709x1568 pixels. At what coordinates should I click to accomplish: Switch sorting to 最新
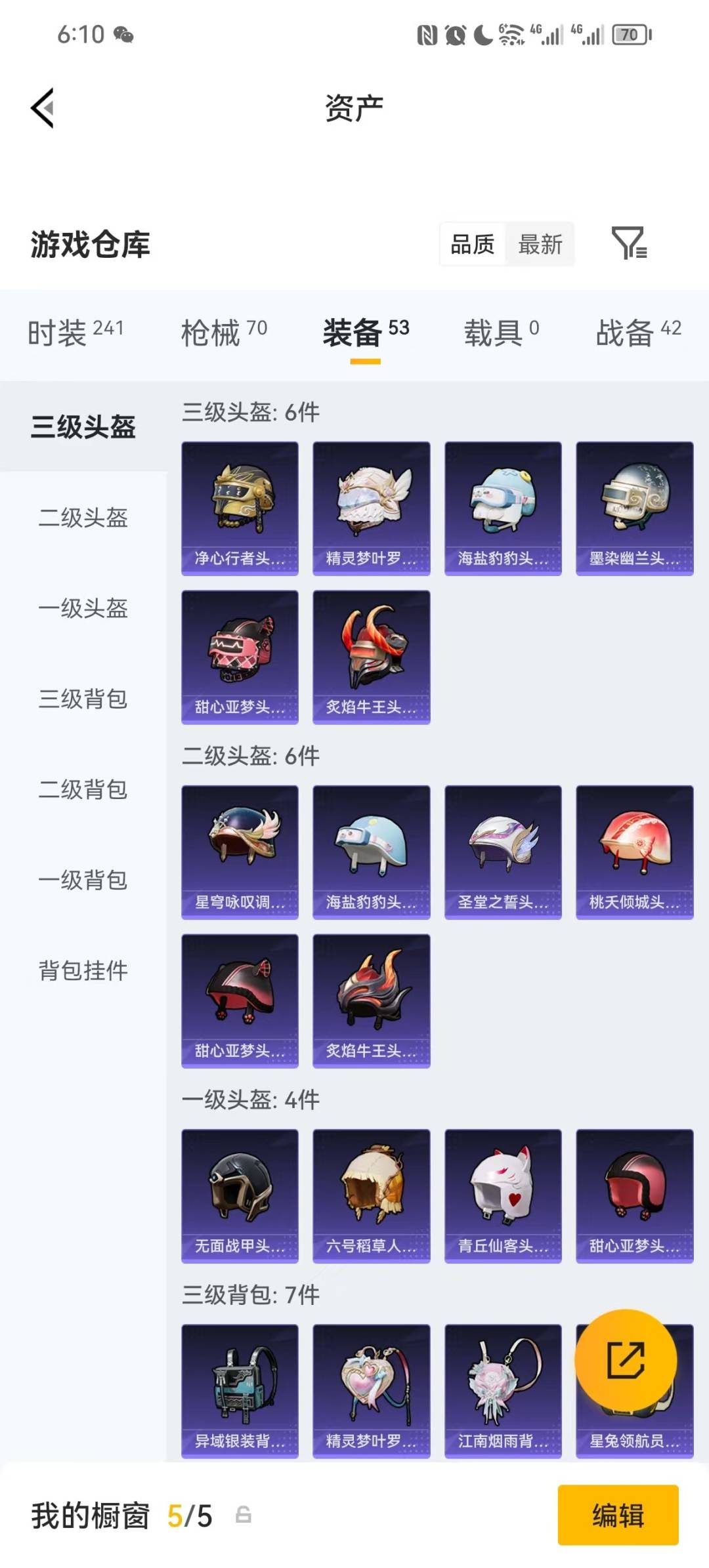click(x=541, y=244)
